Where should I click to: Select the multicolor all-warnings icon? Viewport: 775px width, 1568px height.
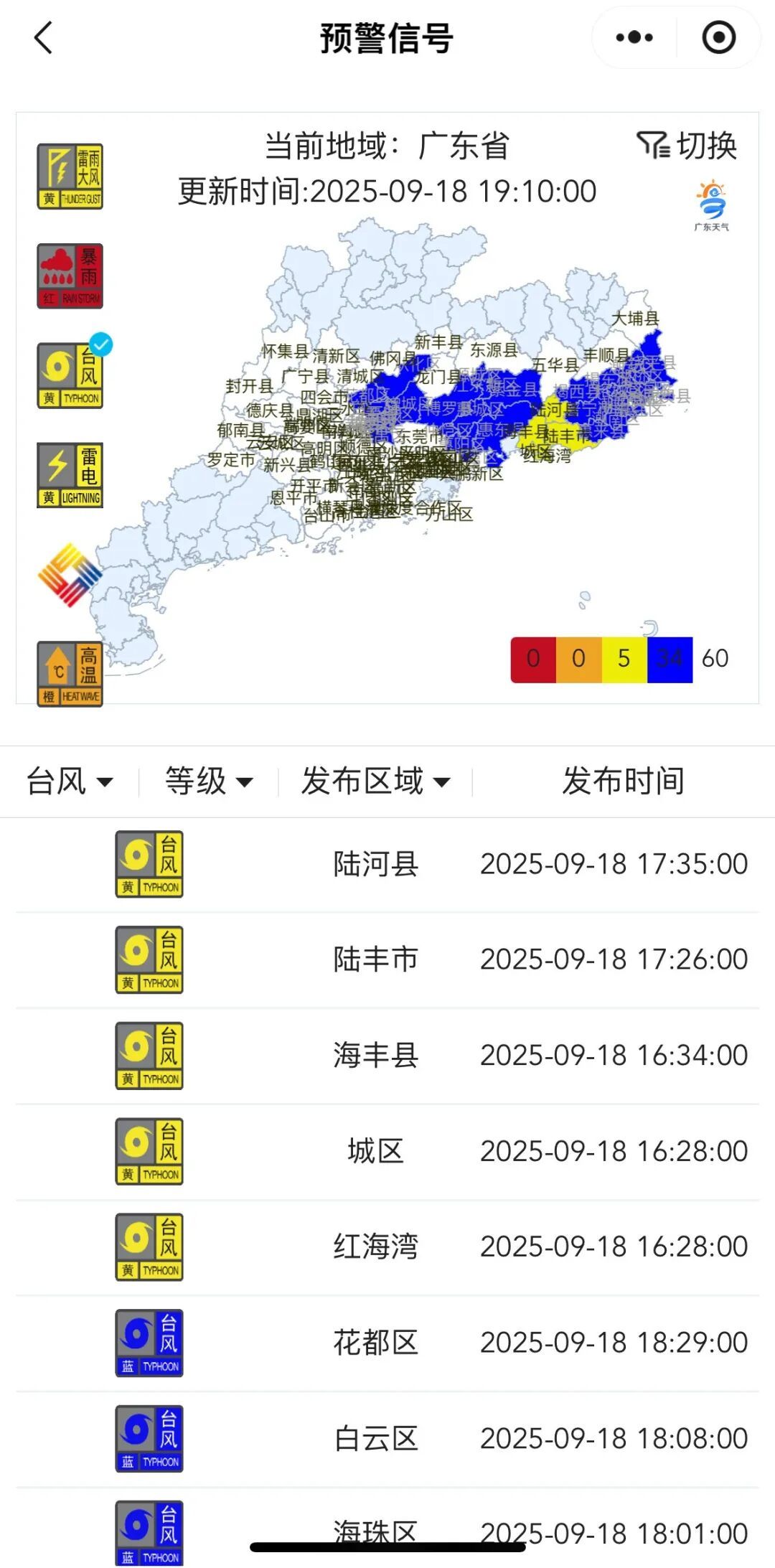click(69, 575)
